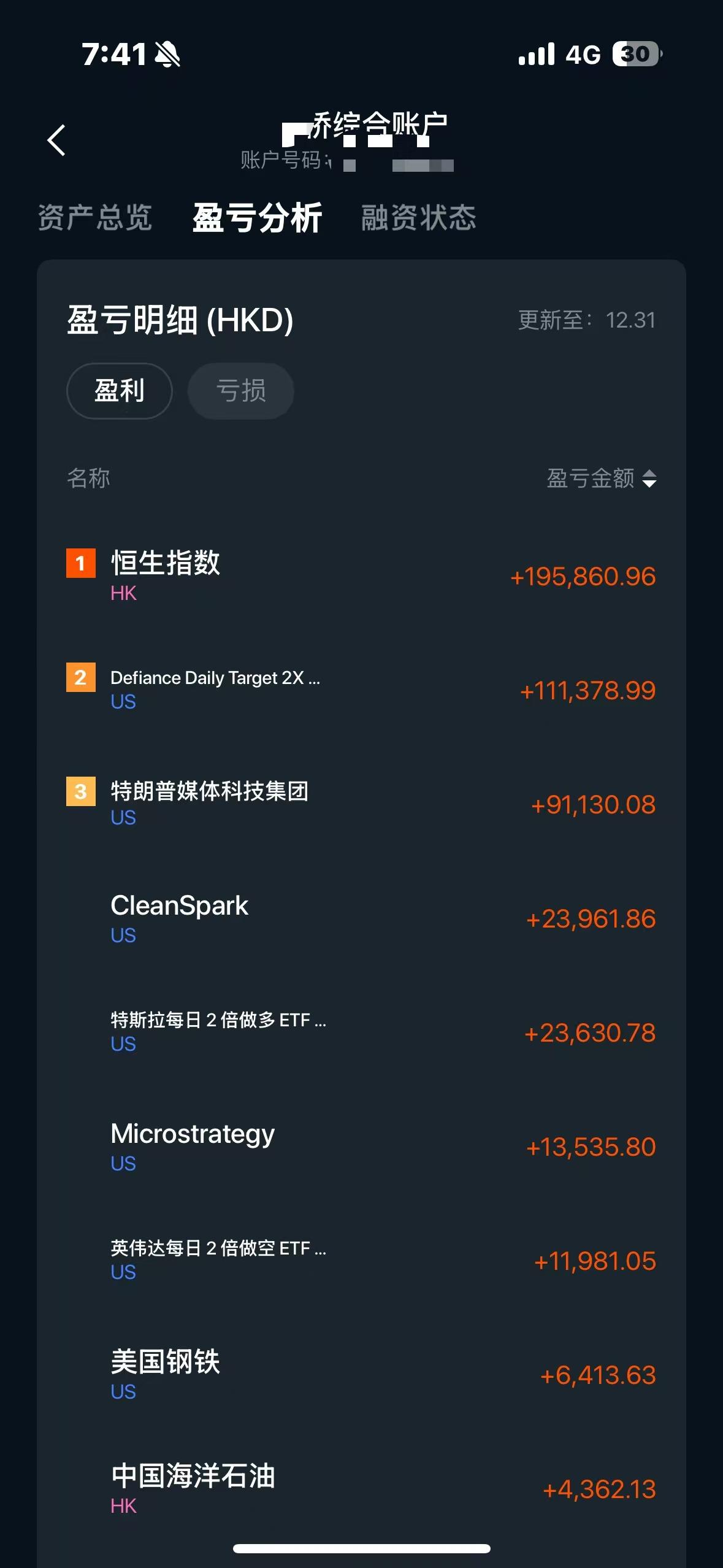Tap the battery indicator showing 30
This screenshot has height=1568, width=723.
634,55
